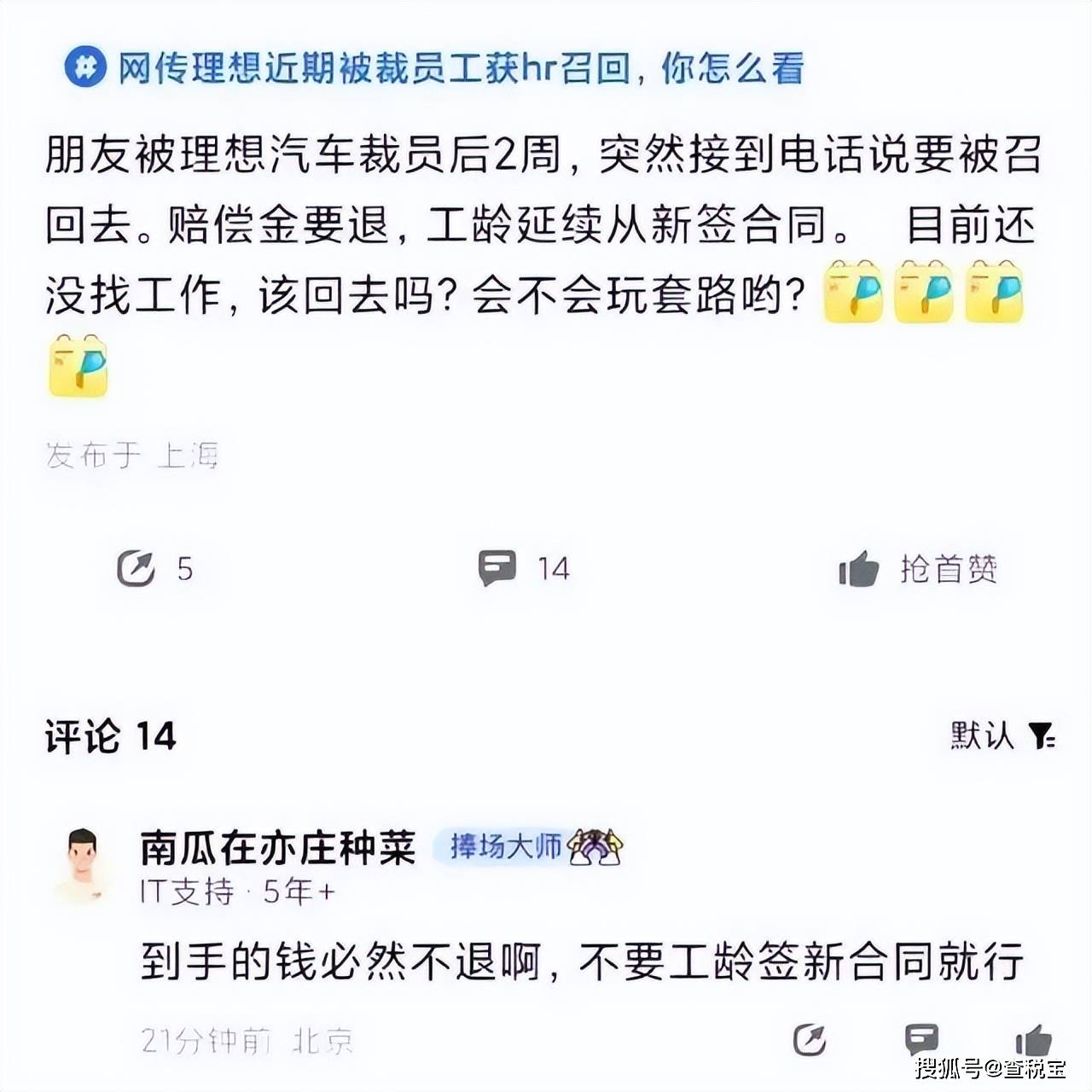View 南瓜在亦庄种菜's user name page
This screenshot has height=1092, width=1092.
pos(278,847)
